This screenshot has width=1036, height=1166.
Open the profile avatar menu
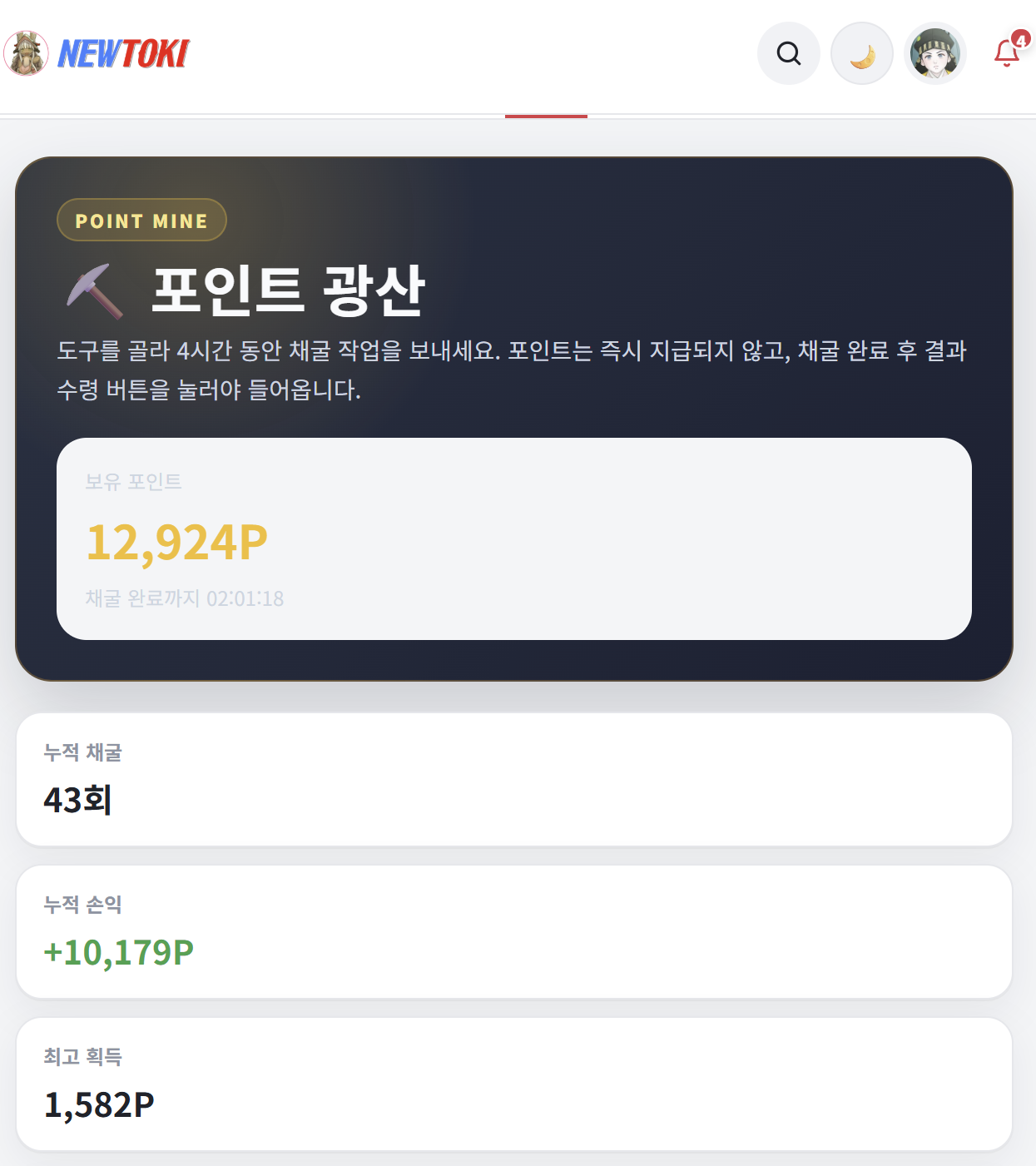pyautogui.click(x=935, y=54)
